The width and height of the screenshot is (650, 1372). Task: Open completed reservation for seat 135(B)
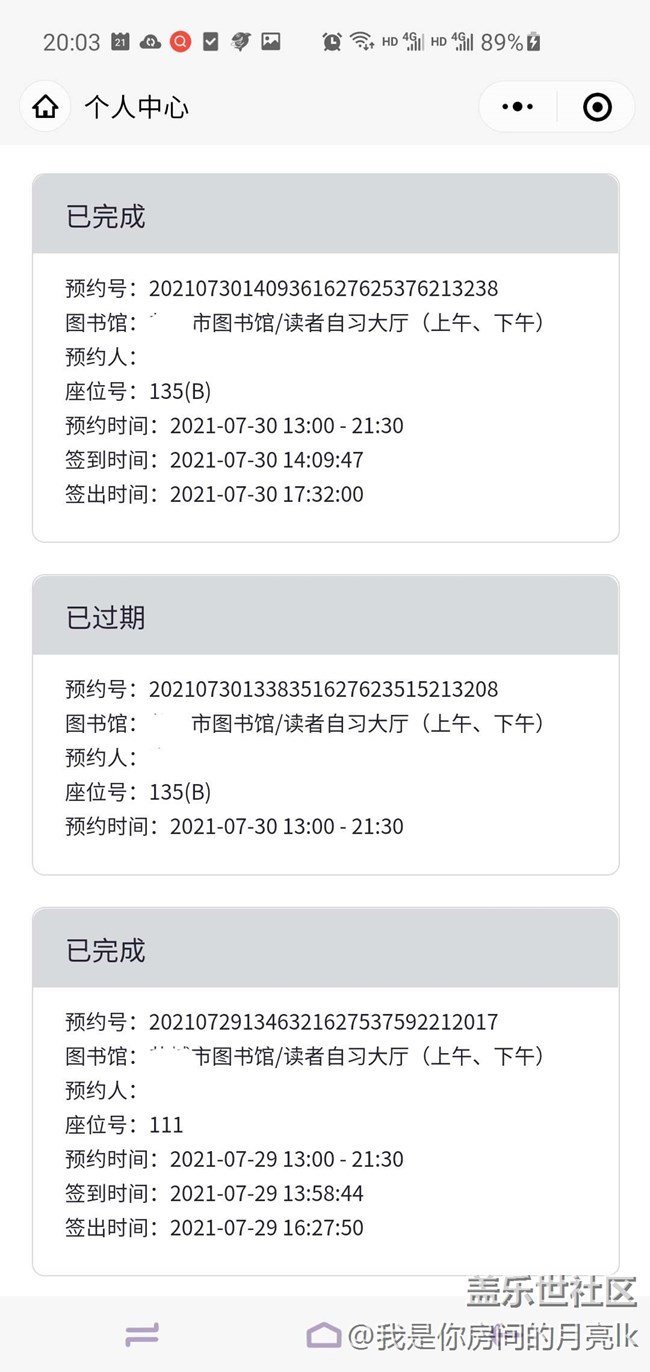coord(325,358)
